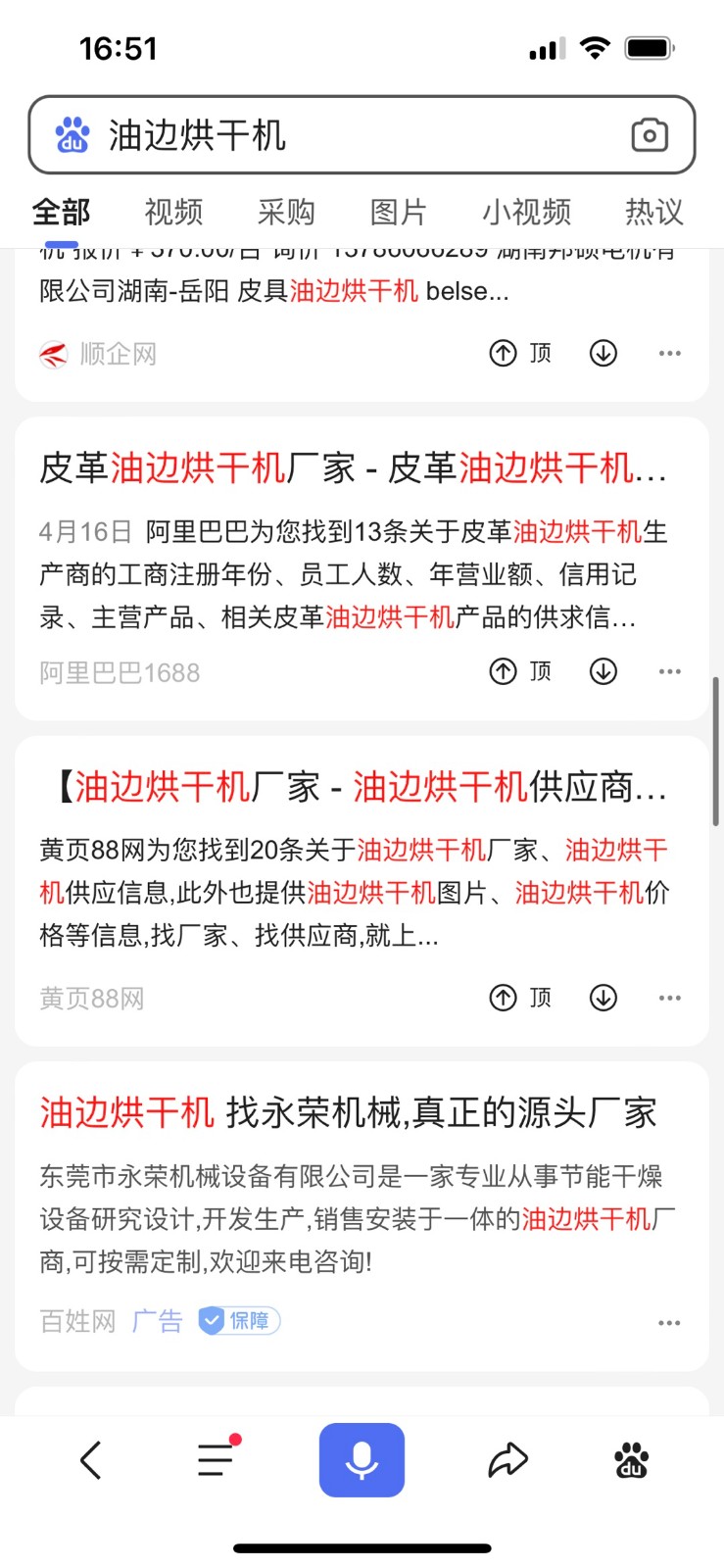The height and width of the screenshot is (1568, 724).
Task: Open more options for 百姓网 ad
Action: point(669,1322)
